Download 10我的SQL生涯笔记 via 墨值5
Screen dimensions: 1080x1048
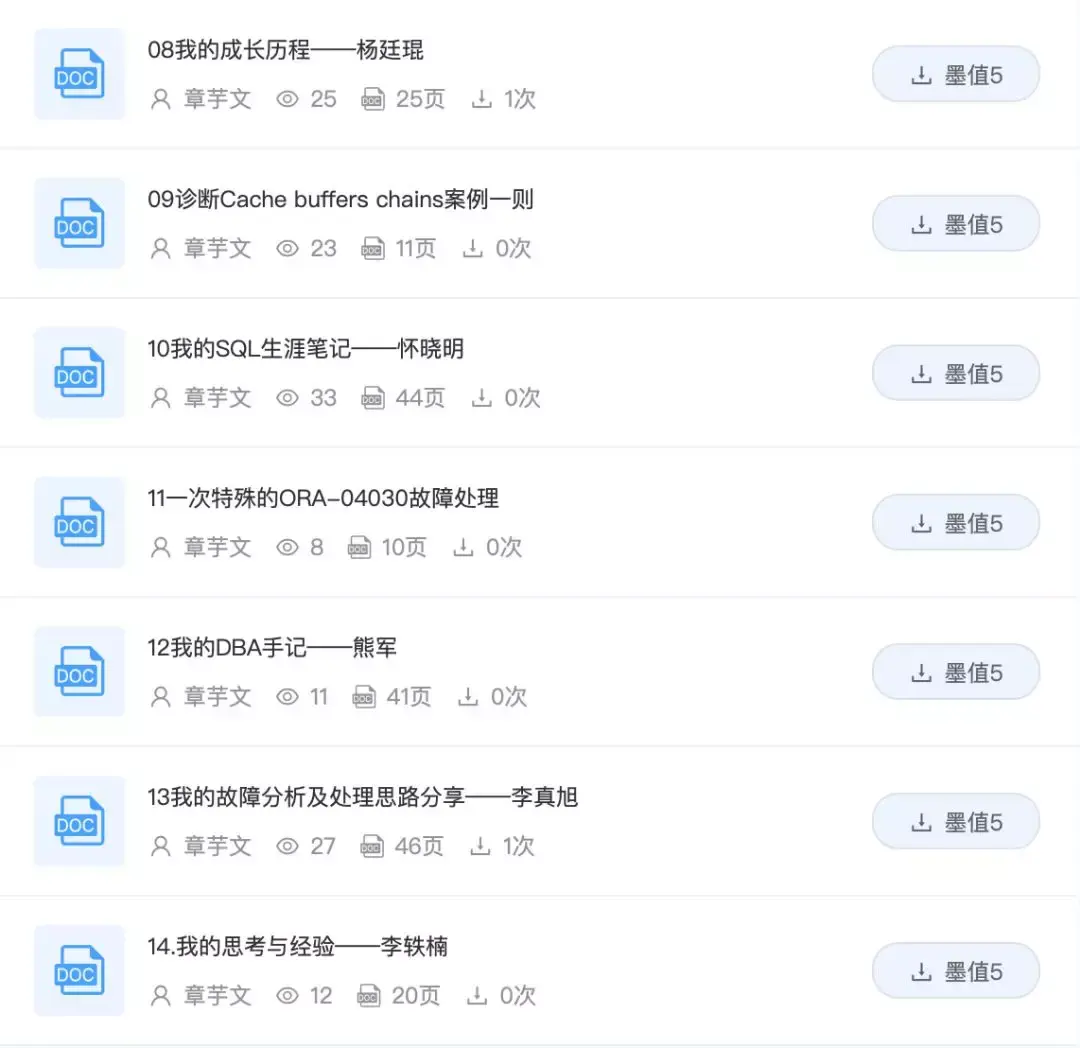click(x=956, y=374)
